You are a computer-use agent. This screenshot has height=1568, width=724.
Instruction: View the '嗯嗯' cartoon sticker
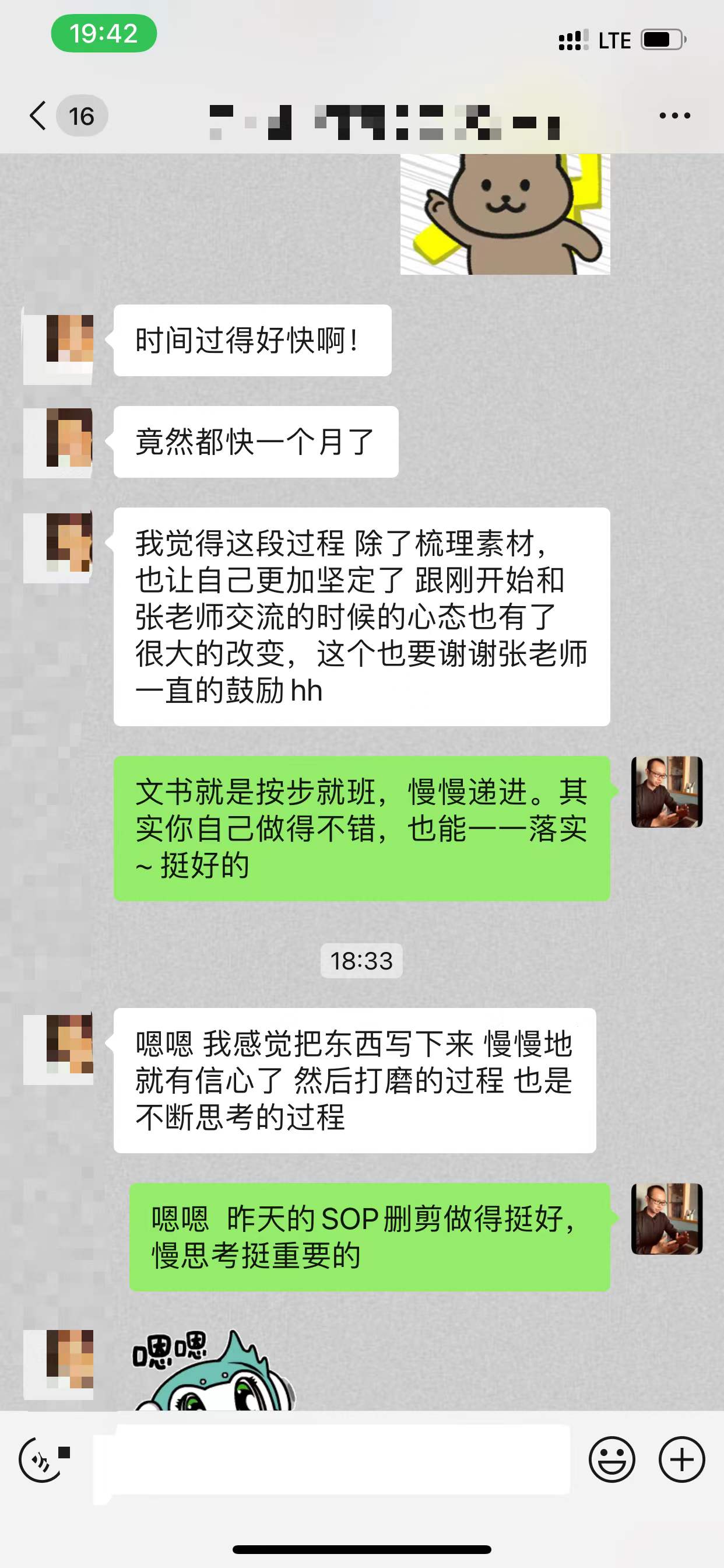(x=213, y=1371)
